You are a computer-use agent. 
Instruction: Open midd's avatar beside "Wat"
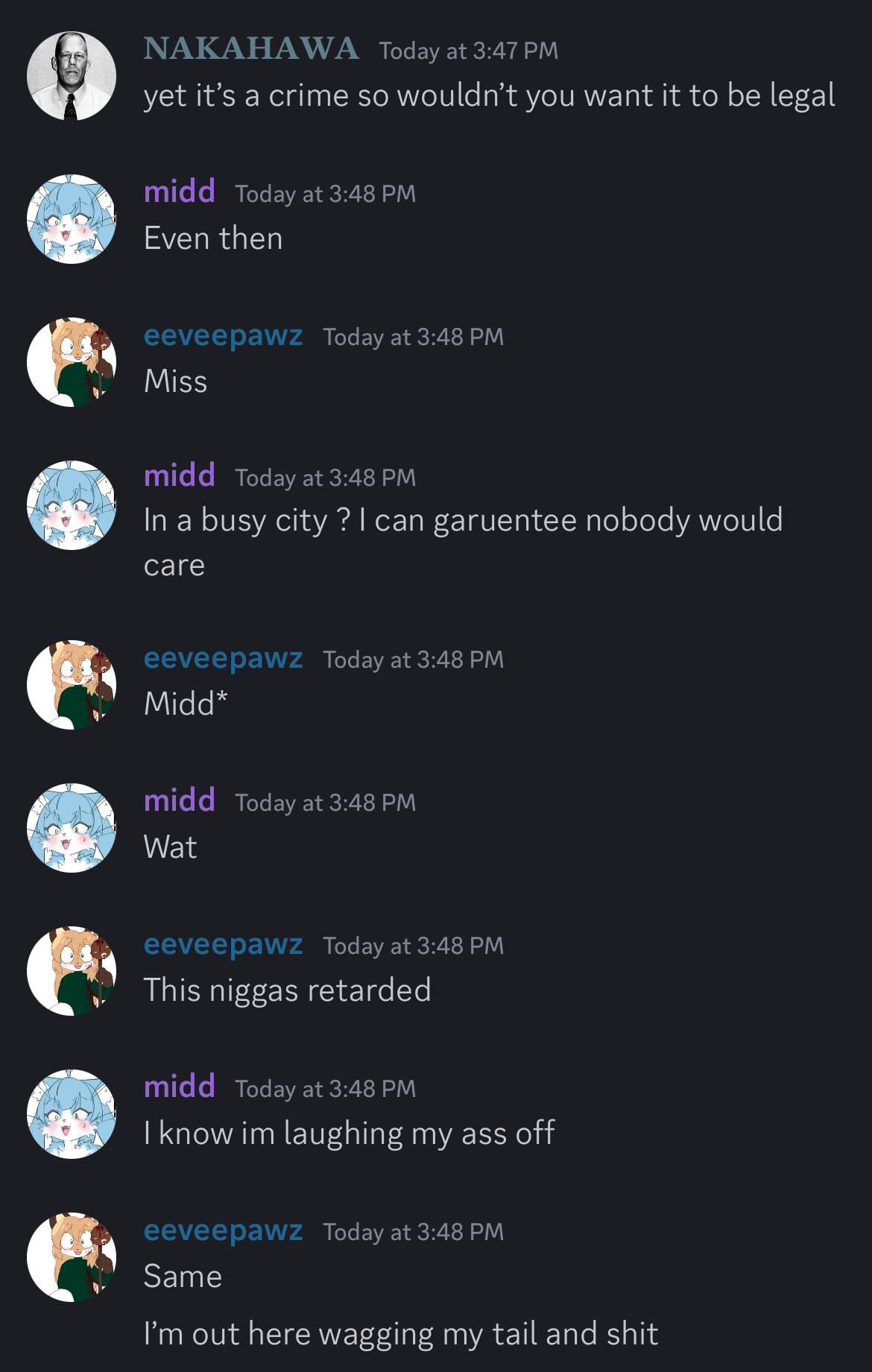(x=72, y=827)
